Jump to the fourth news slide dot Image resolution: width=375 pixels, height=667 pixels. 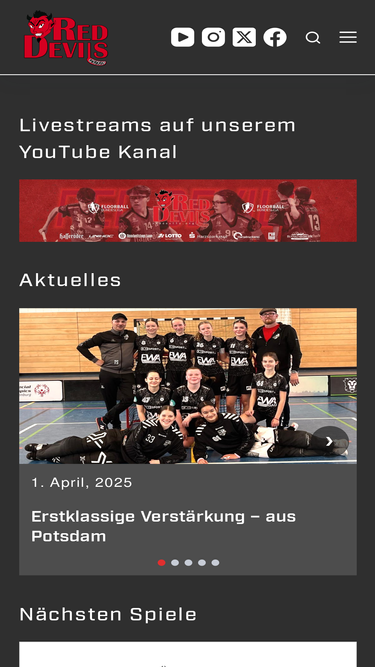coord(202,563)
